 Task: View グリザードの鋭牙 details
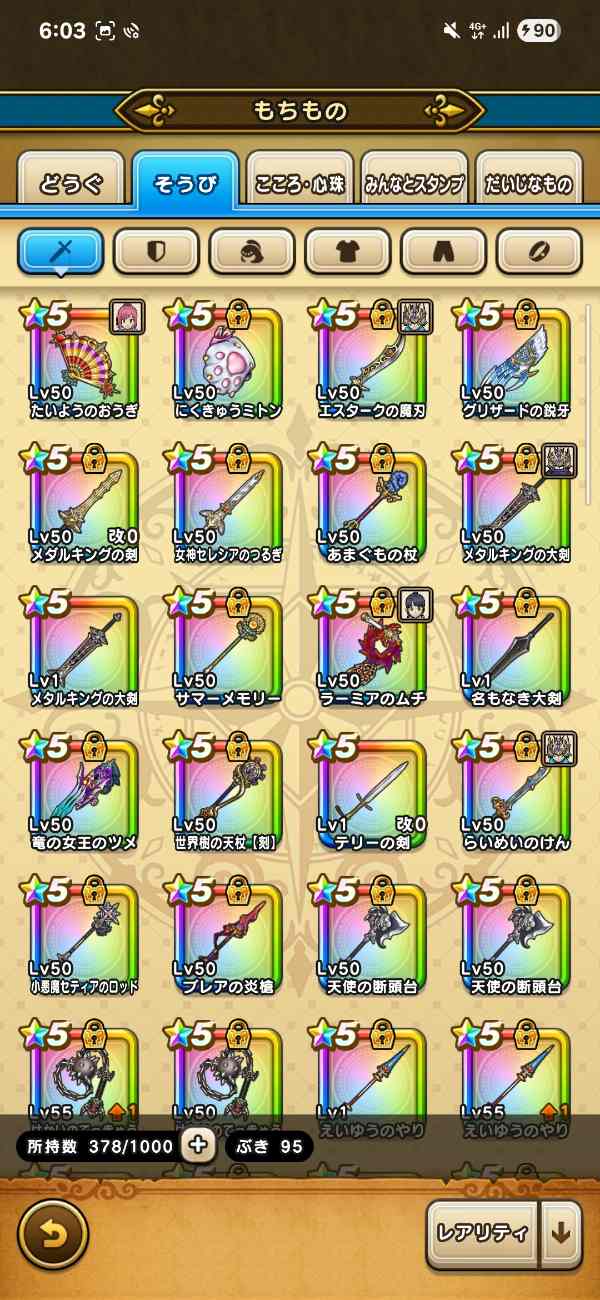[515, 362]
